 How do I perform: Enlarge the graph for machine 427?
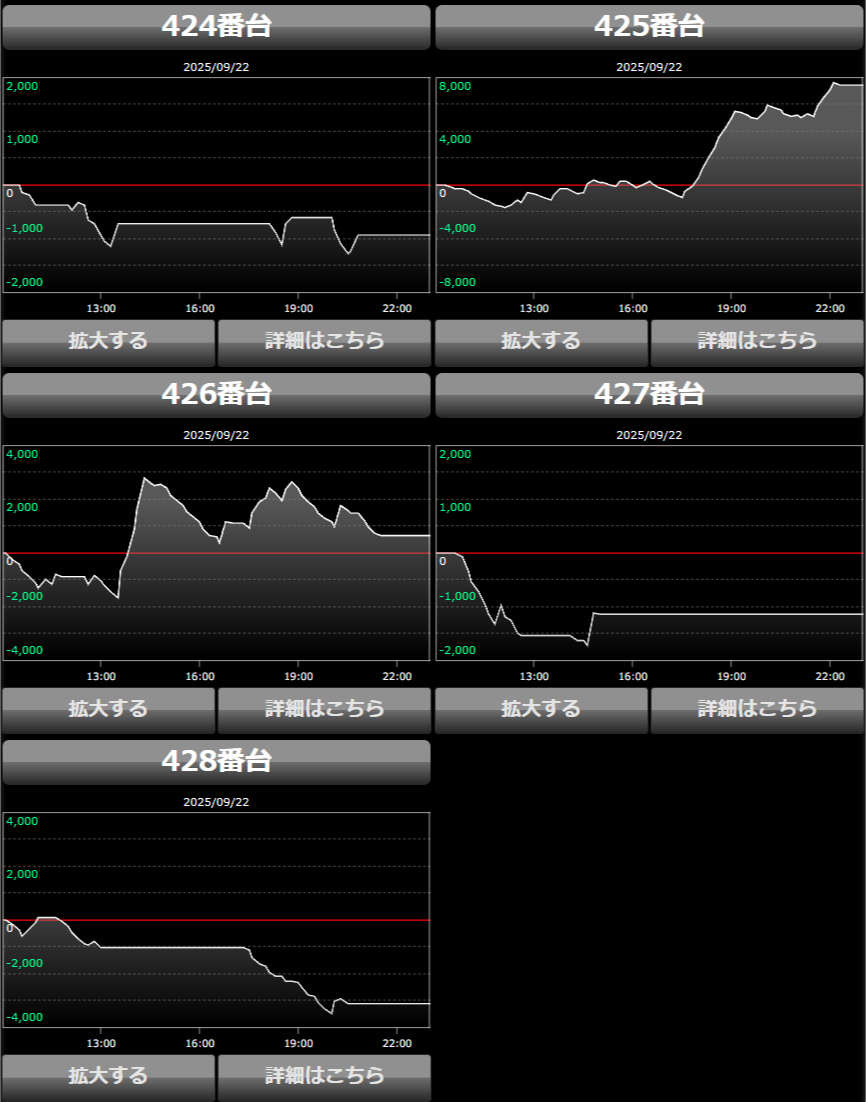pos(541,709)
